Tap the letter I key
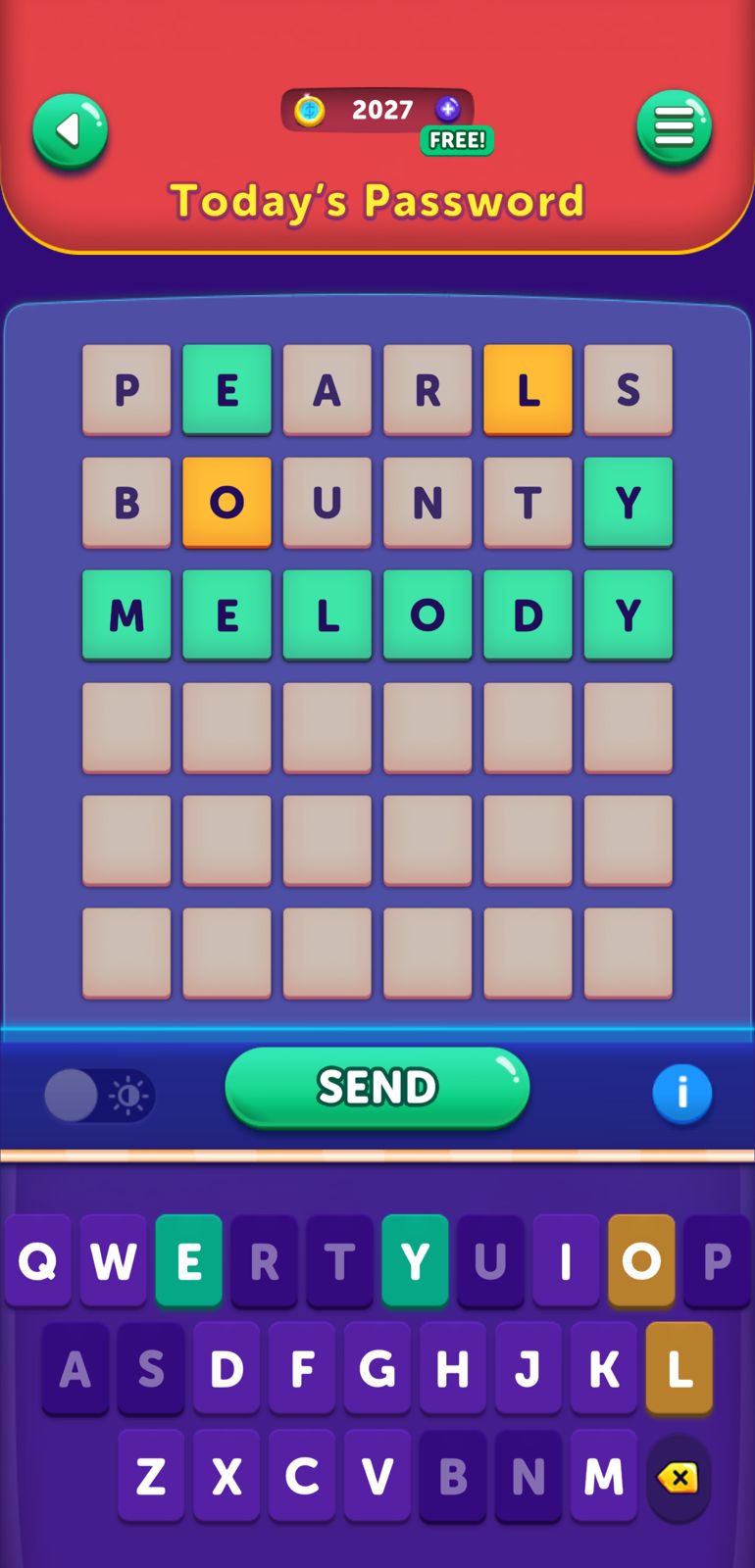Image resolution: width=755 pixels, height=1568 pixels. [566, 1260]
